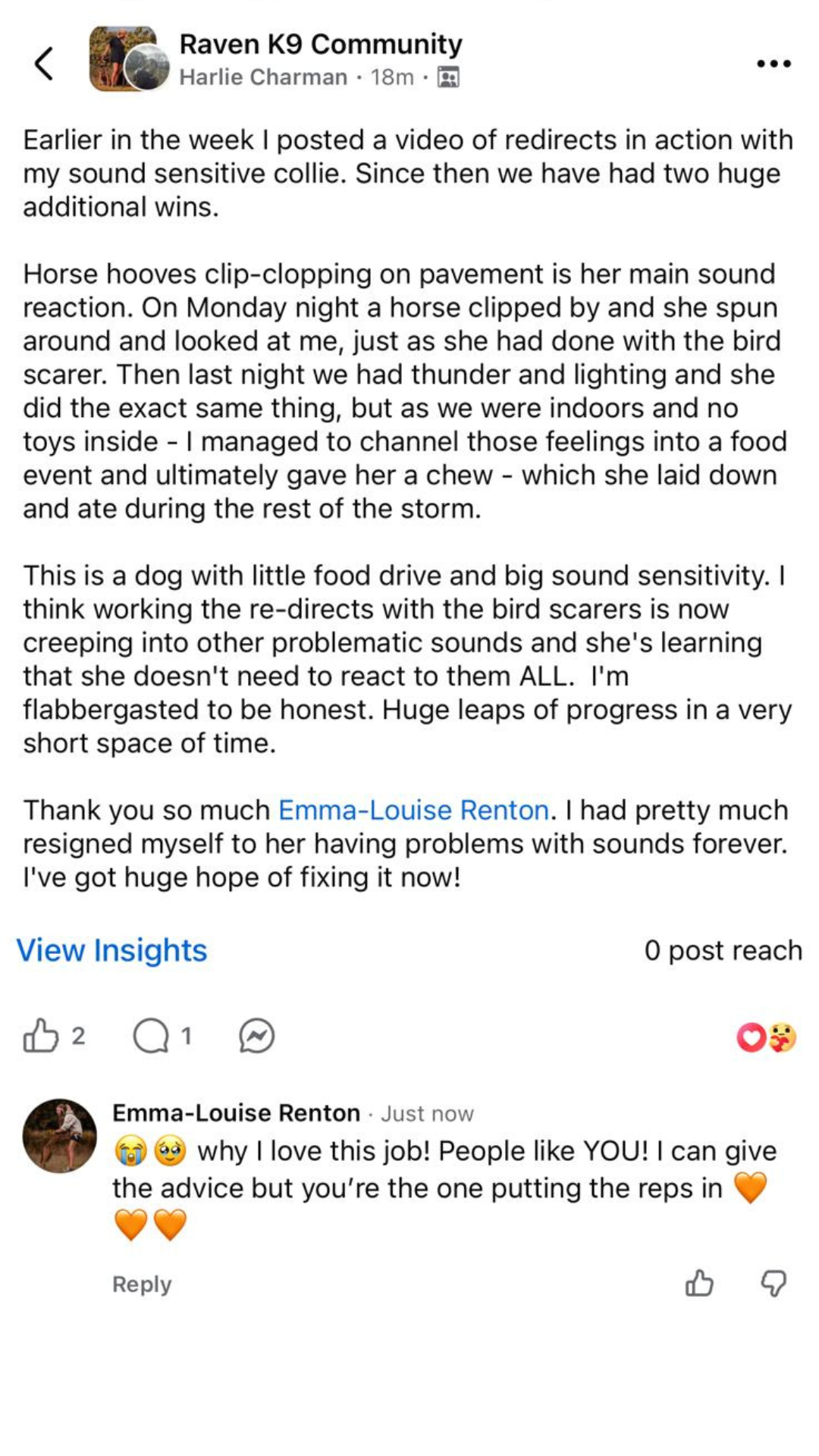The height and width of the screenshot is (1456, 819).
Task: Send the post via Messenger icon
Action: (x=256, y=1036)
